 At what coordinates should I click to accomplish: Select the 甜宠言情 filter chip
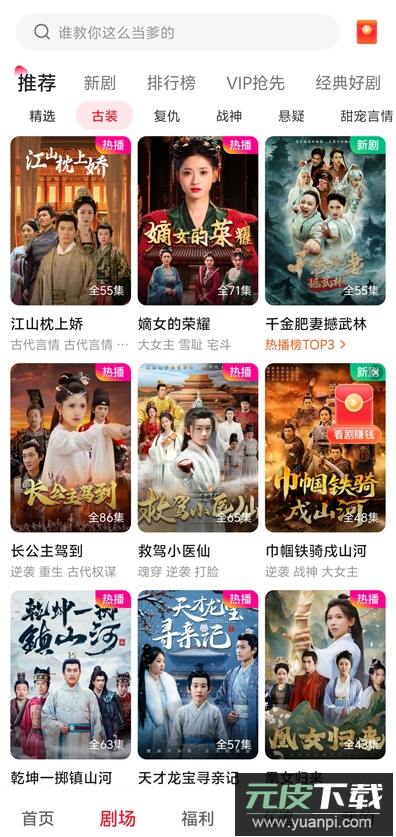point(367,116)
